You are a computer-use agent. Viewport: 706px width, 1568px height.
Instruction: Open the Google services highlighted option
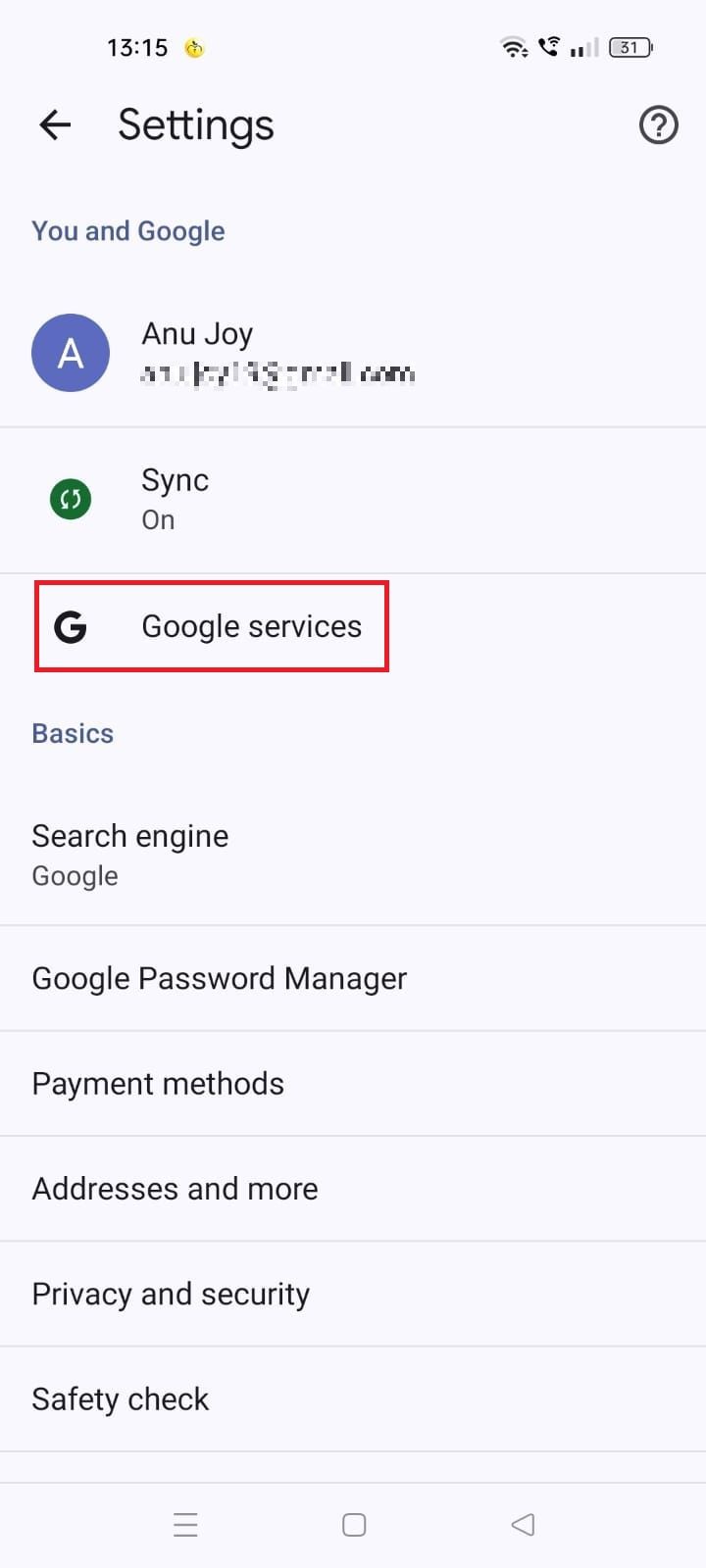252,626
